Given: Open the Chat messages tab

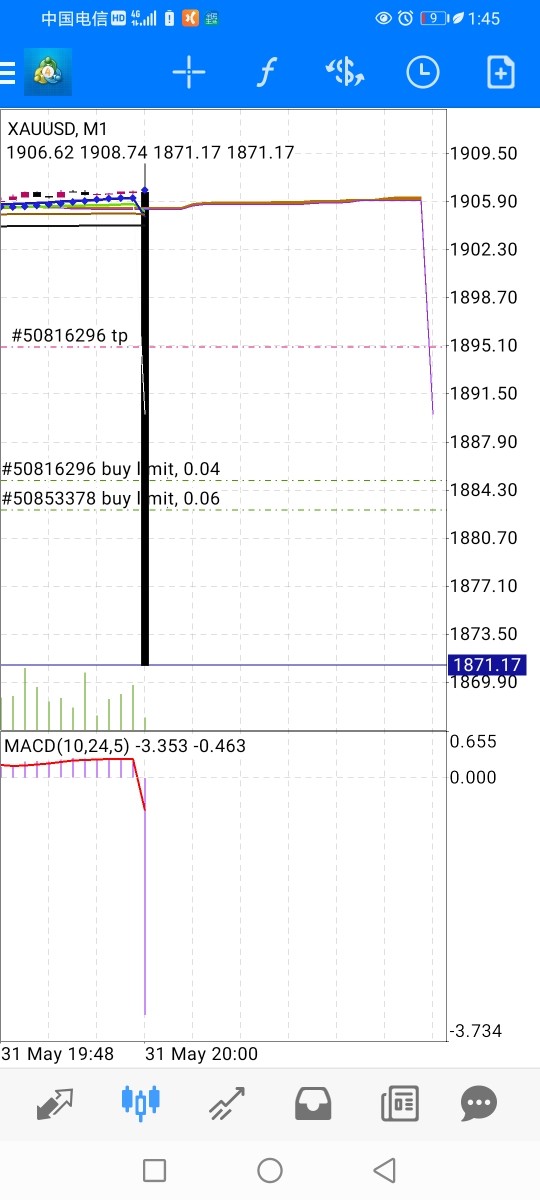Looking at the screenshot, I should tap(479, 1104).
